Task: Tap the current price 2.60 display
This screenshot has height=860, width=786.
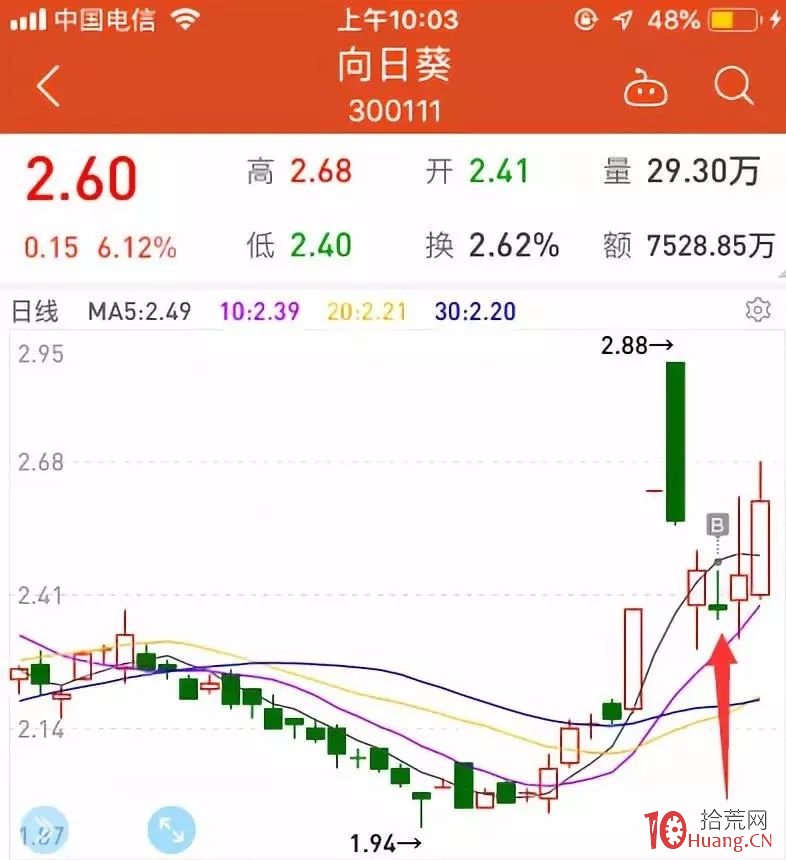Action: pos(80,177)
